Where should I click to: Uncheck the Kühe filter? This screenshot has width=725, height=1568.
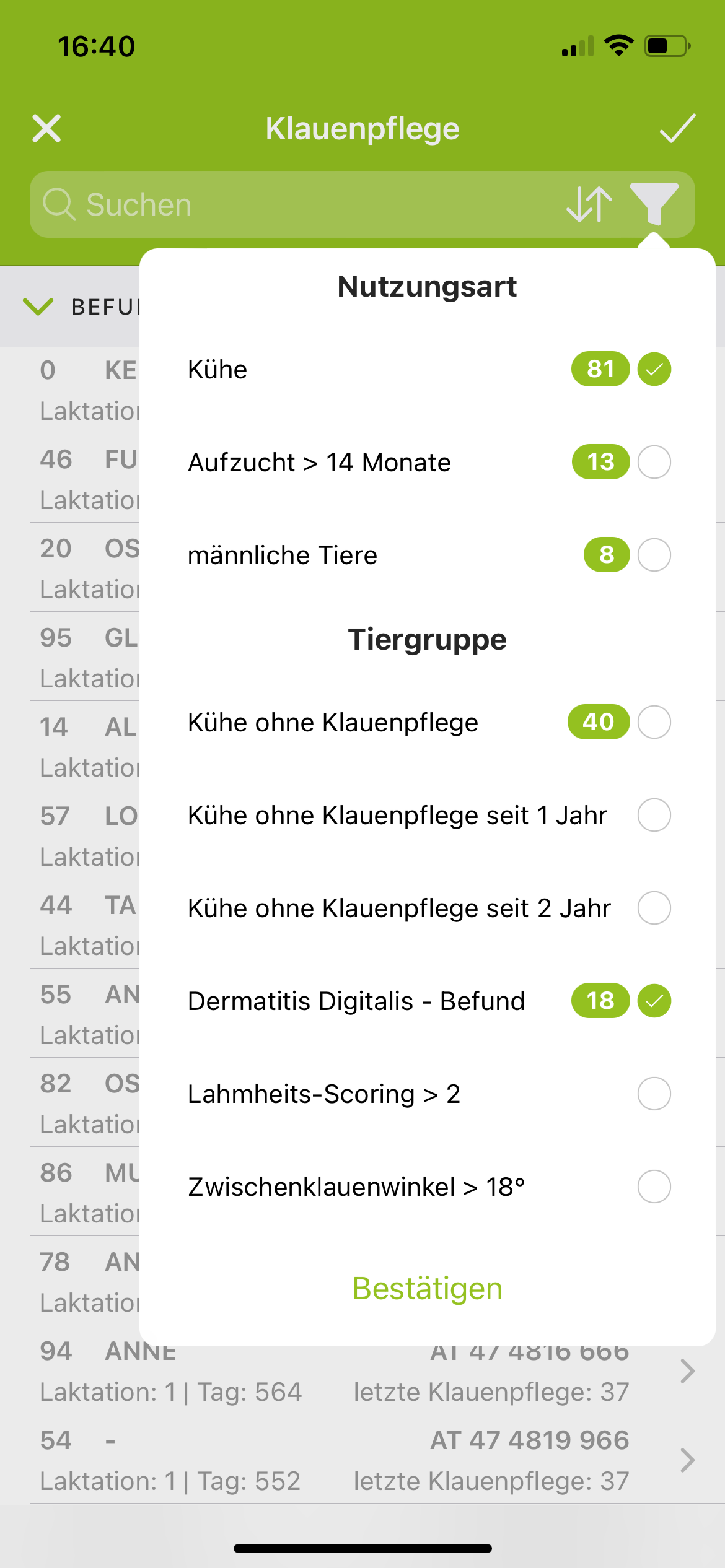coord(654,369)
